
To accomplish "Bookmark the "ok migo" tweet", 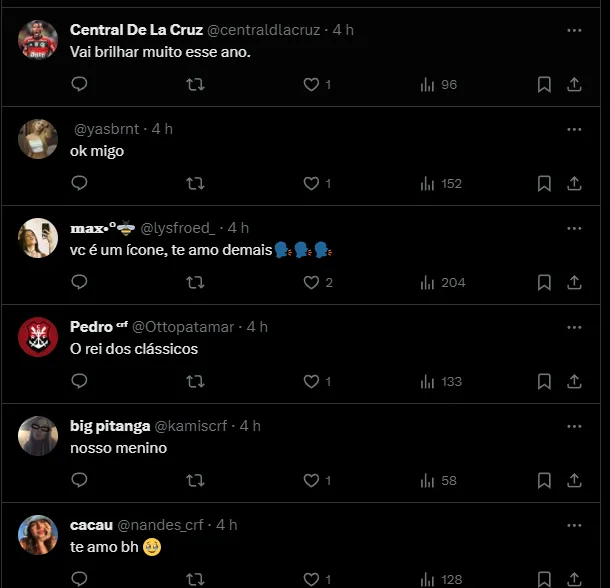I will [544, 184].
